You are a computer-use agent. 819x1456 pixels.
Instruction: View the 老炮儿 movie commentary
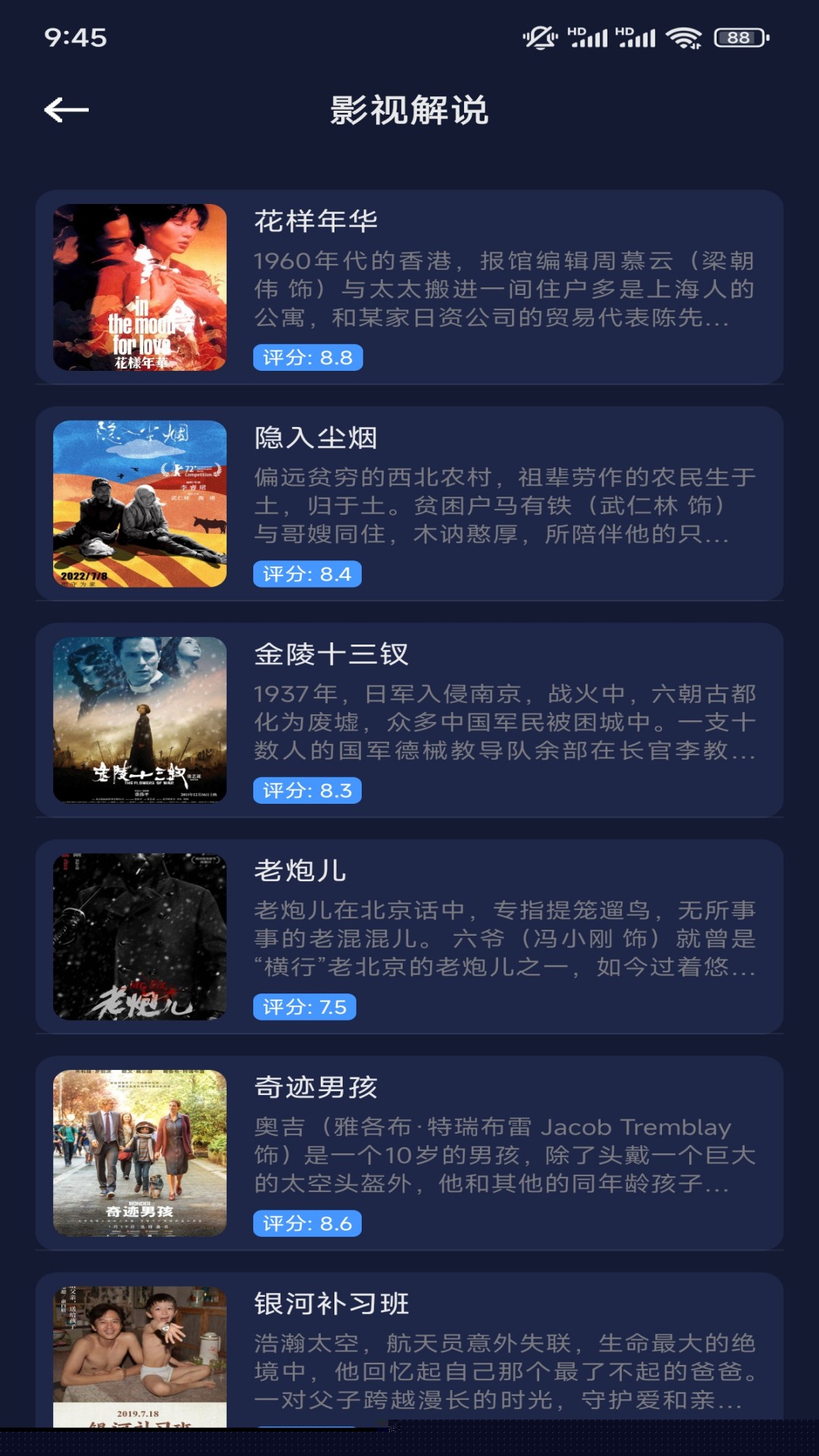[x=409, y=937]
